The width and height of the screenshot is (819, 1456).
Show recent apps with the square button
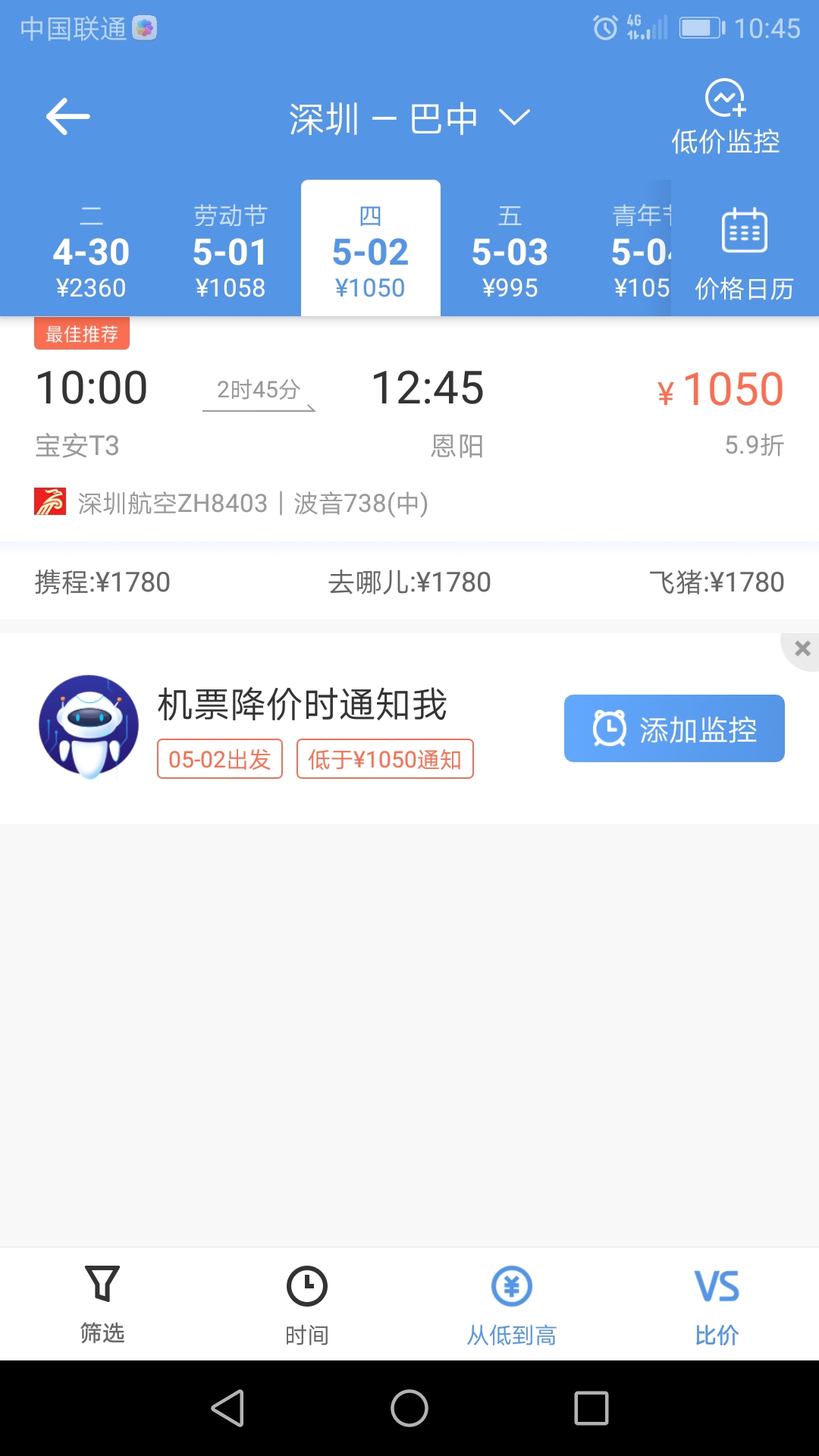pos(591,1409)
